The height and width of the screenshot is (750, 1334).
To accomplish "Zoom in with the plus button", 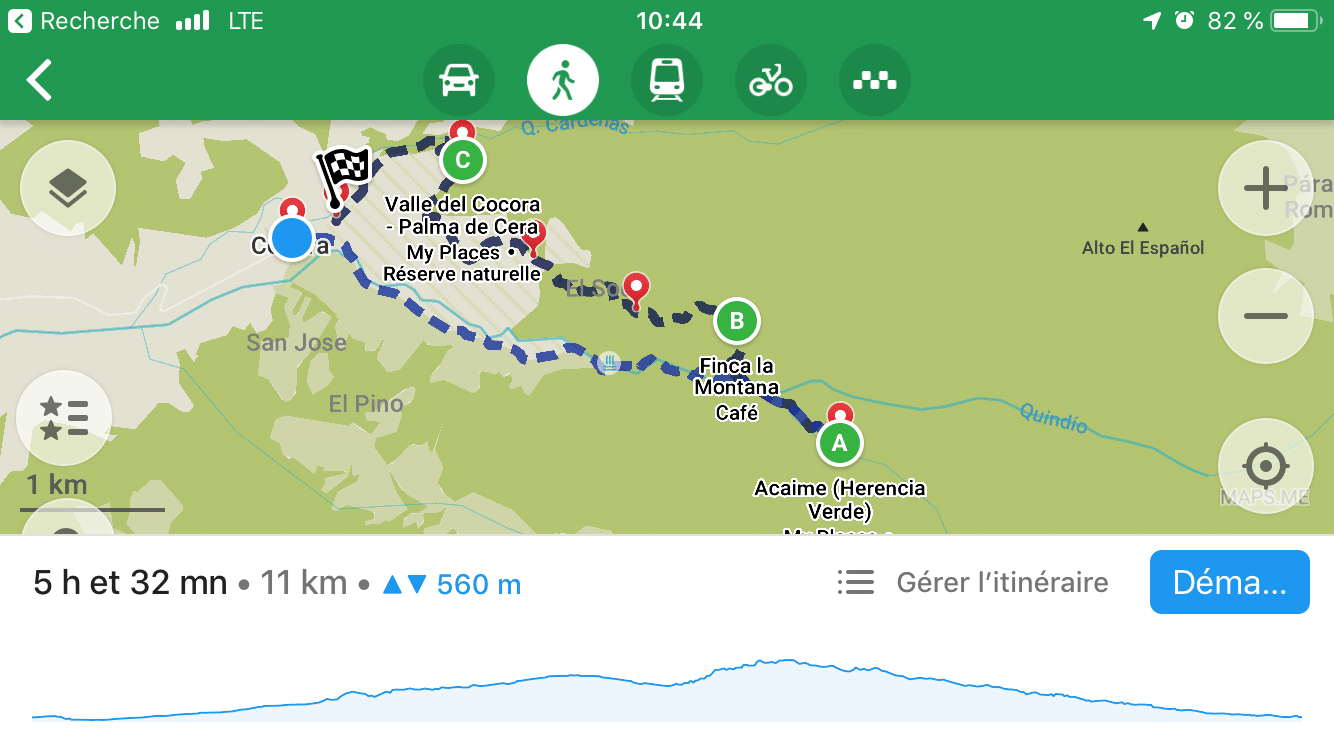I will pyautogui.click(x=1265, y=188).
